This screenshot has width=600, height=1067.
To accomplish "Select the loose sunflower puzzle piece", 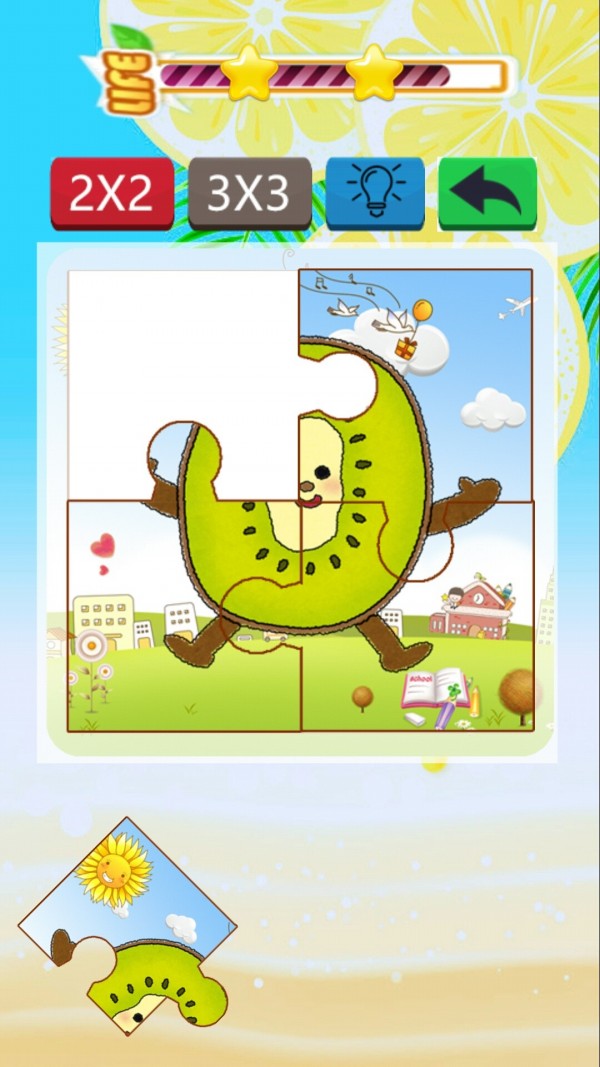I will point(128,925).
